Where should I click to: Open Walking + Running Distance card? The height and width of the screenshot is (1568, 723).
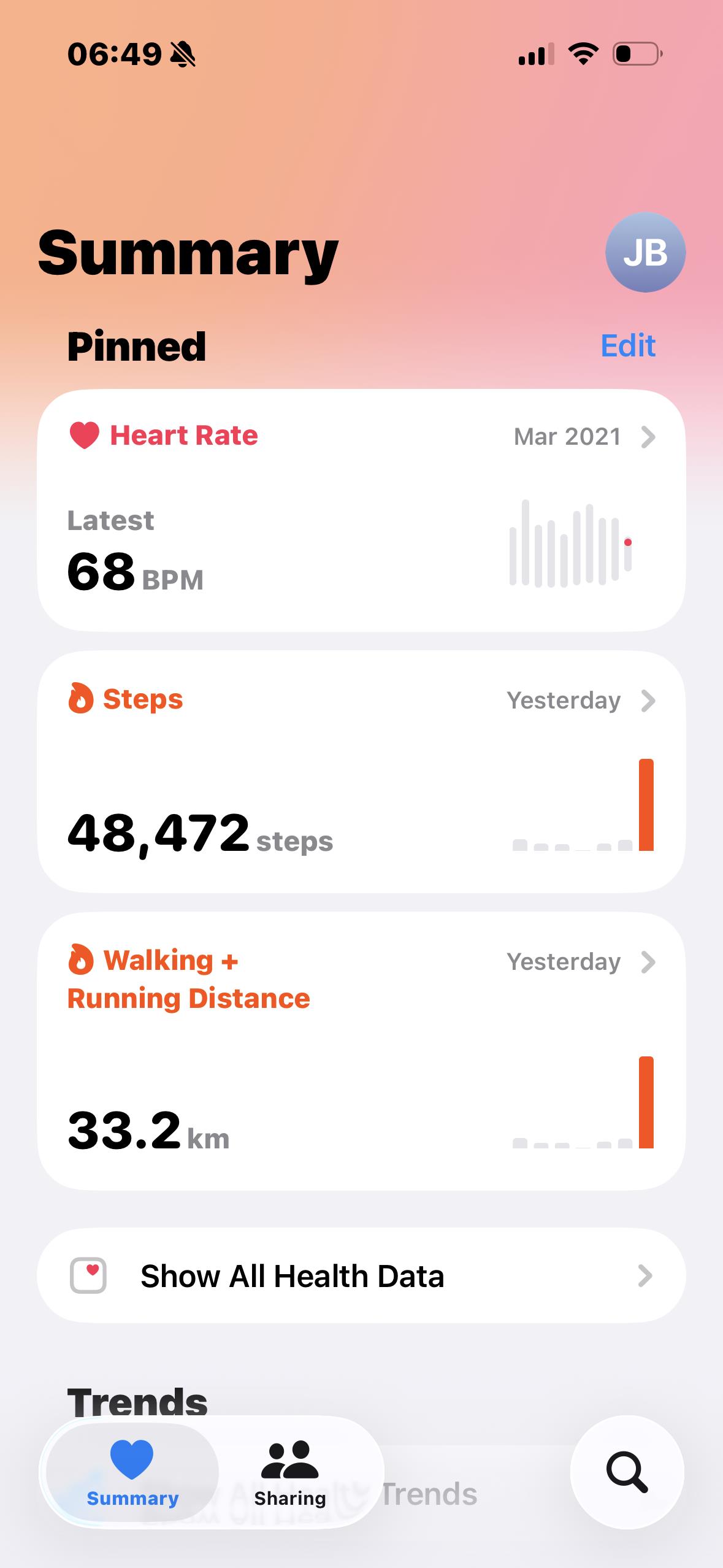pyautogui.click(x=361, y=1050)
